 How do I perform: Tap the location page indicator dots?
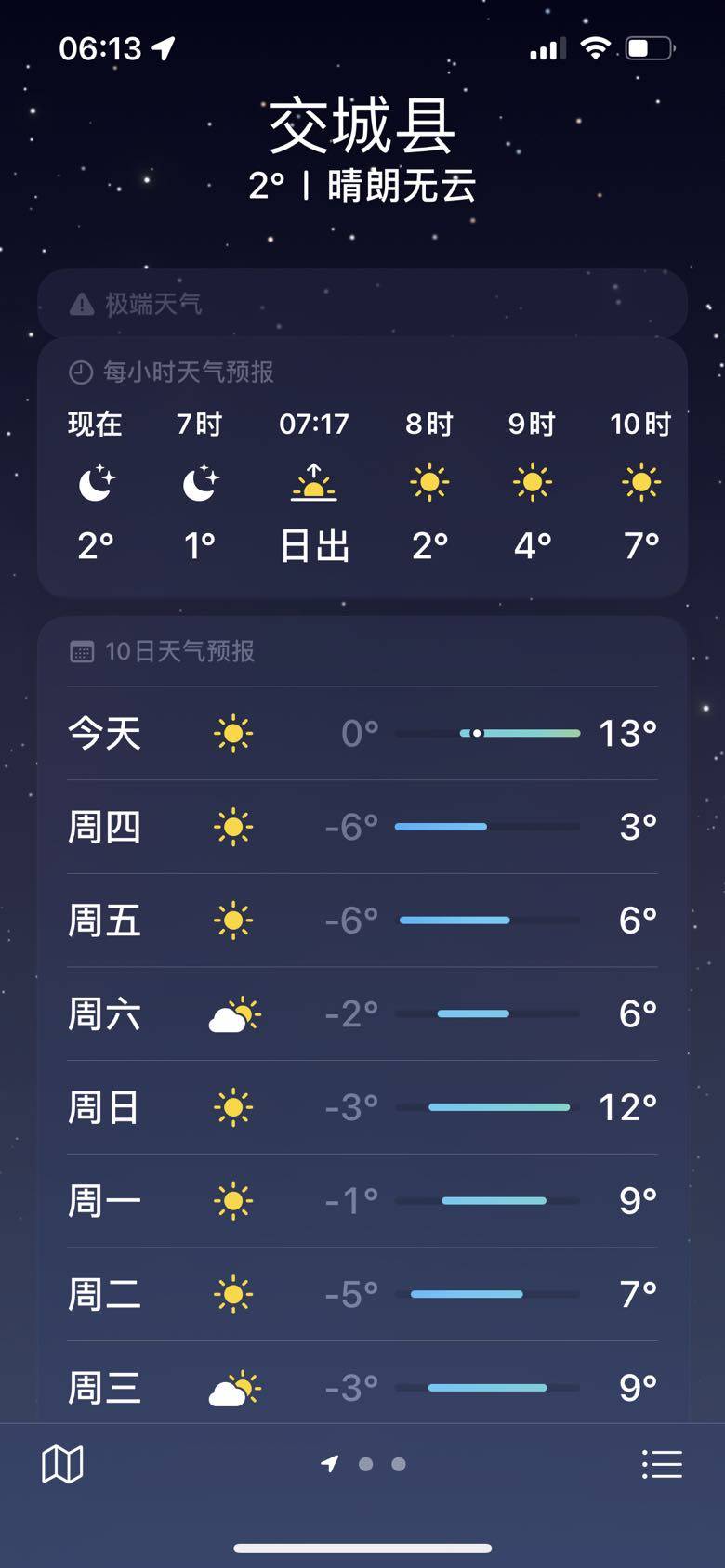pyautogui.click(x=364, y=1464)
